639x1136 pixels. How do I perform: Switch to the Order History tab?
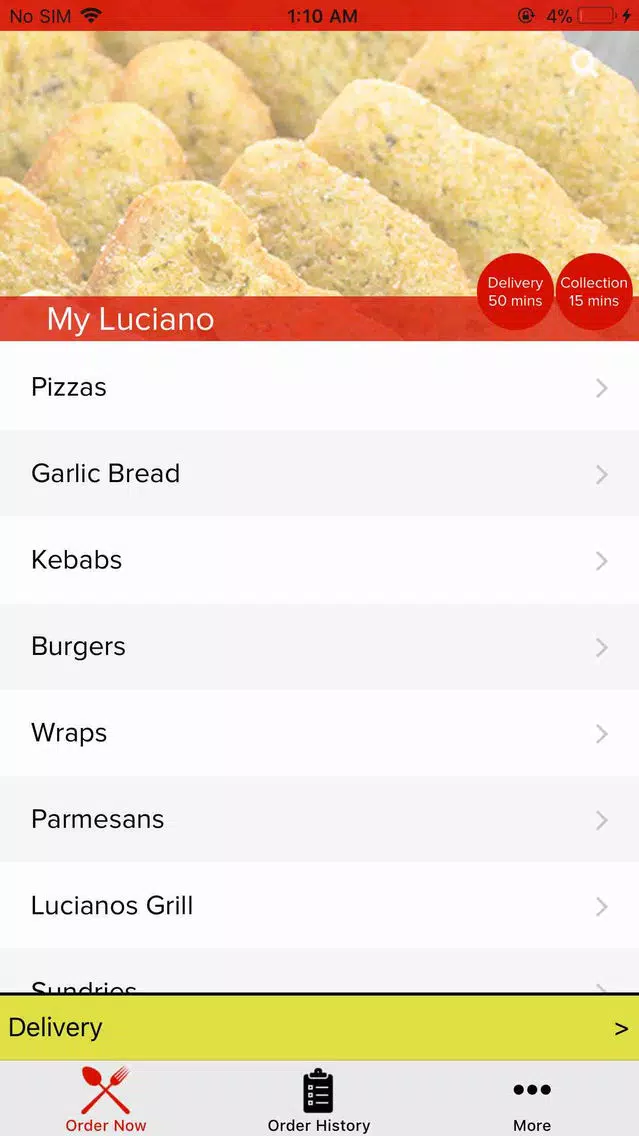tap(319, 1100)
